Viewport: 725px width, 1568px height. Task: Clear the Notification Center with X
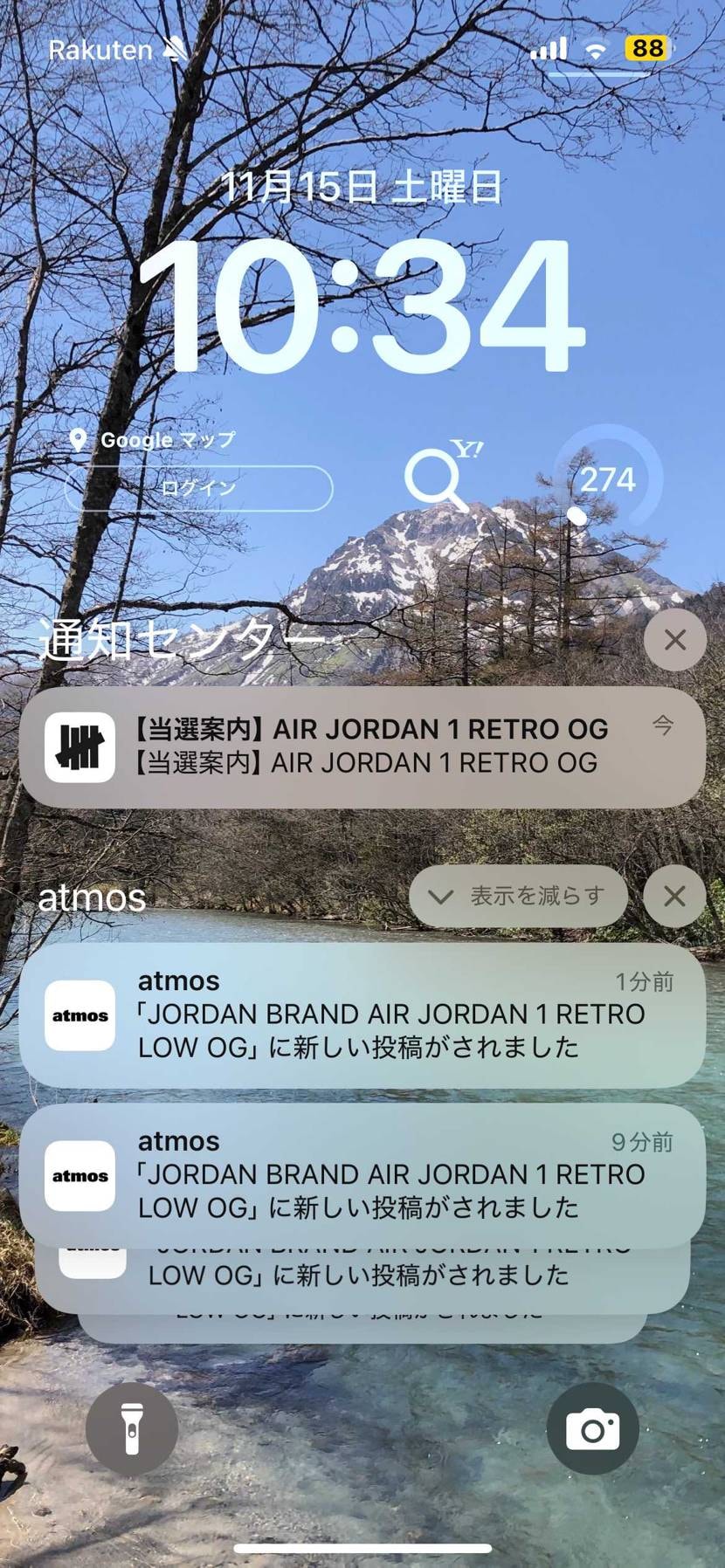(x=674, y=640)
